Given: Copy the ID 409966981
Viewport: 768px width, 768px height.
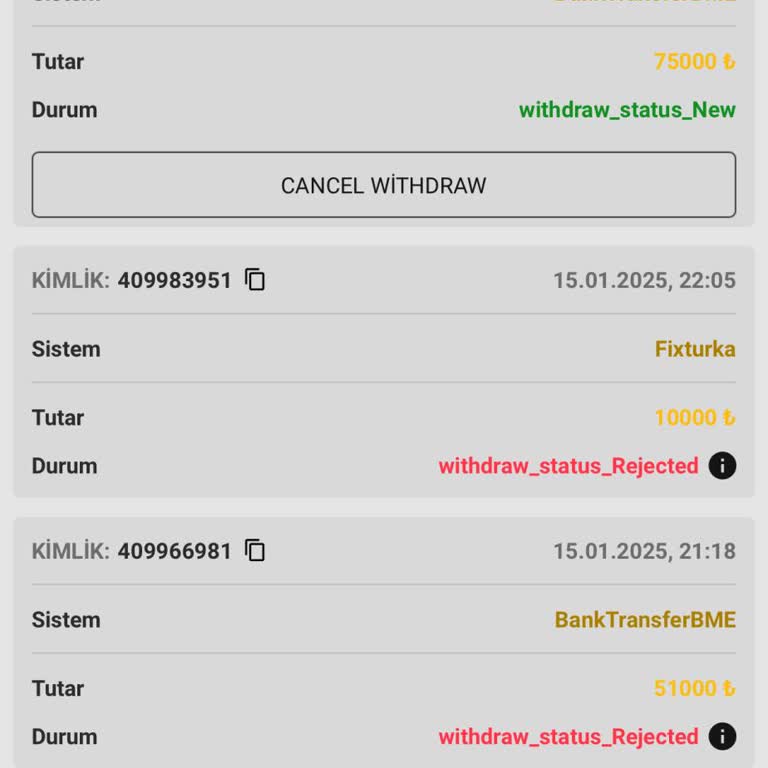Looking at the screenshot, I should (256, 550).
